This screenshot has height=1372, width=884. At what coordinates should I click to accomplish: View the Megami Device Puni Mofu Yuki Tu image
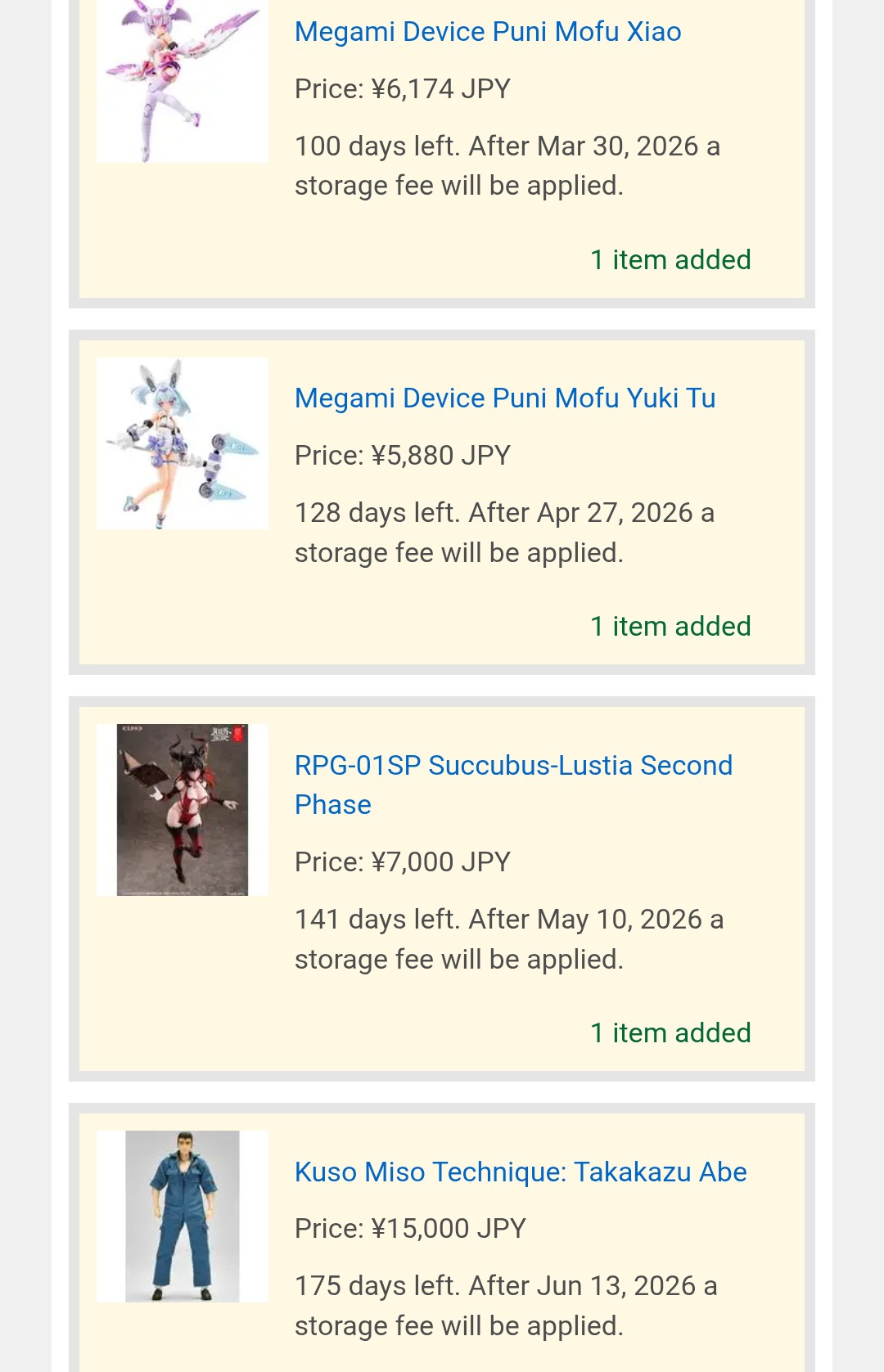coord(182,443)
